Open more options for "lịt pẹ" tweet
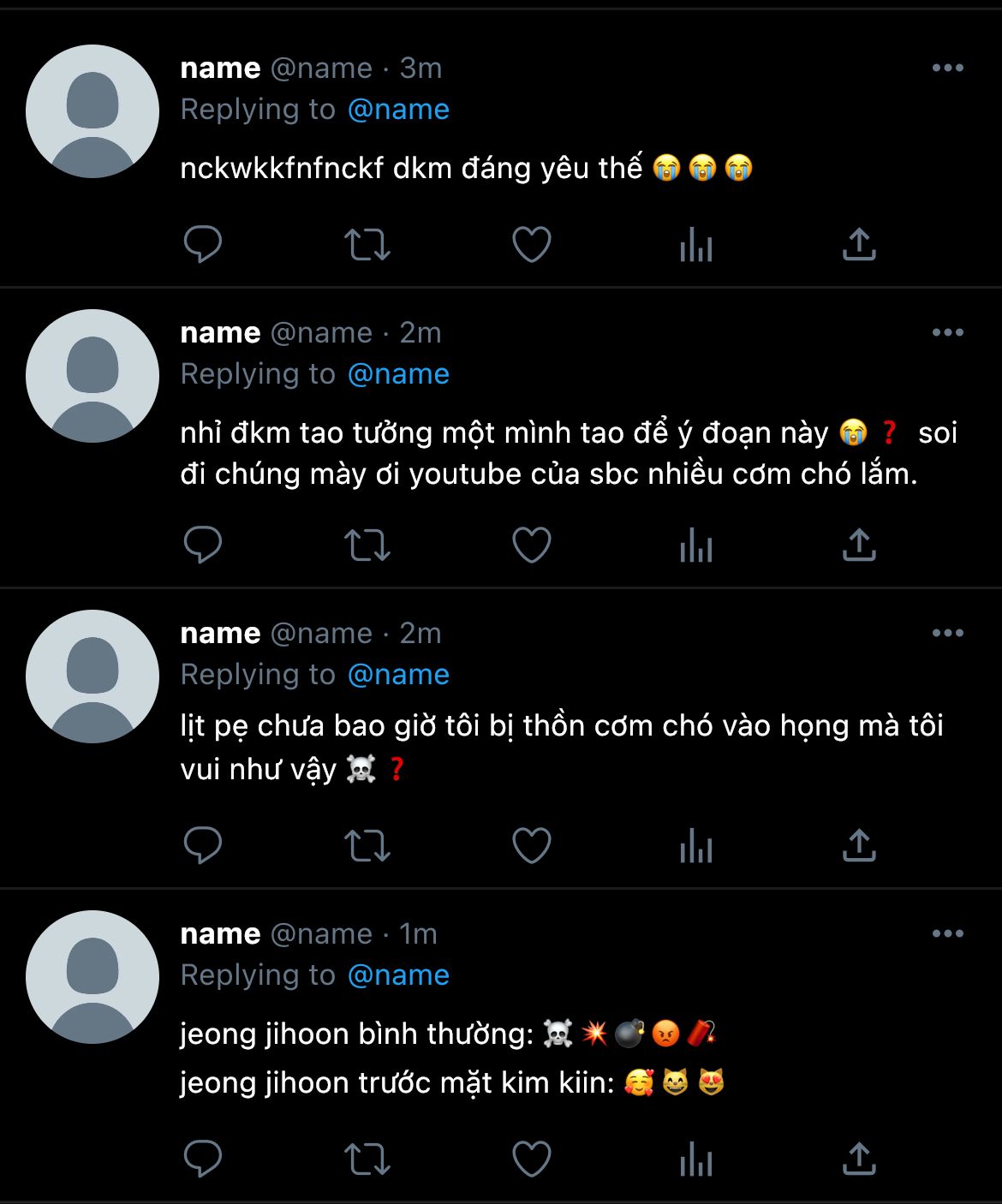This screenshot has width=1002, height=1204. click(x=947, y=634)
